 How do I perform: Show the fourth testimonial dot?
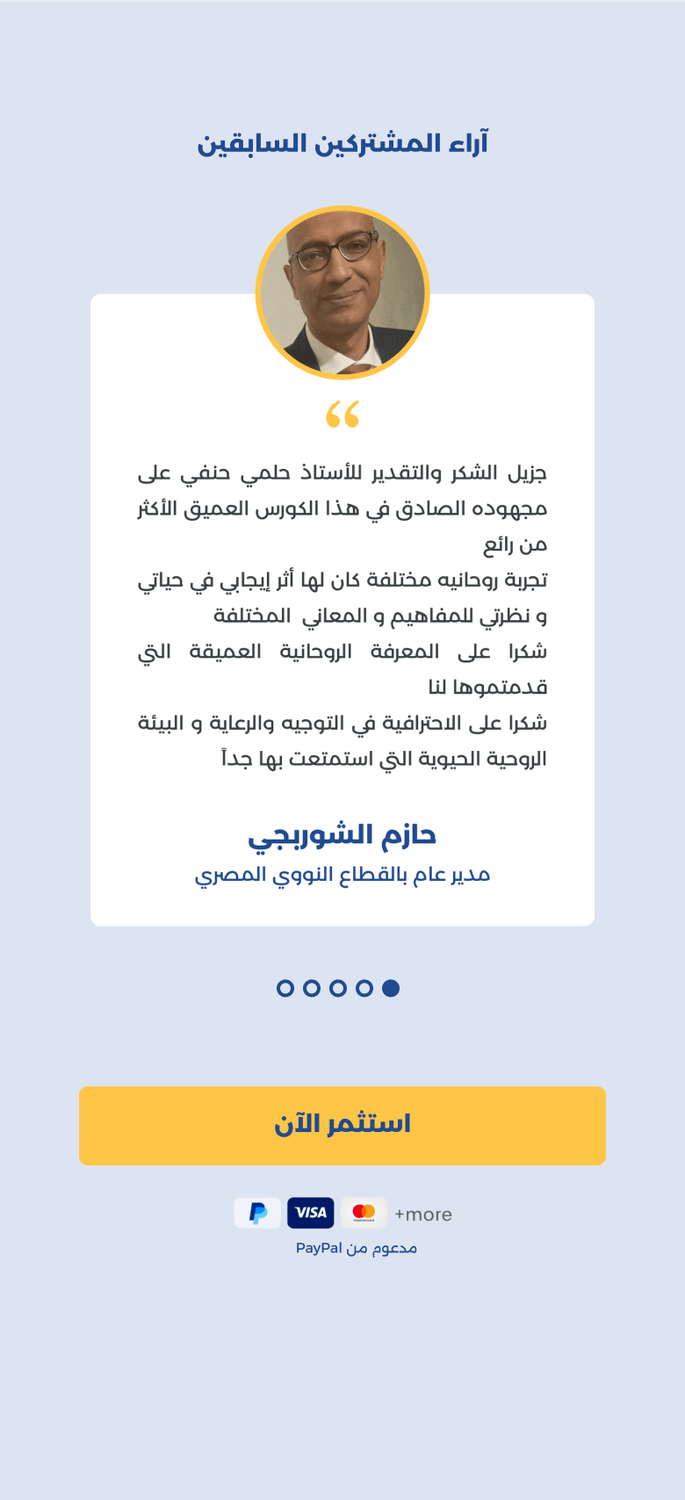pos(364,988)
